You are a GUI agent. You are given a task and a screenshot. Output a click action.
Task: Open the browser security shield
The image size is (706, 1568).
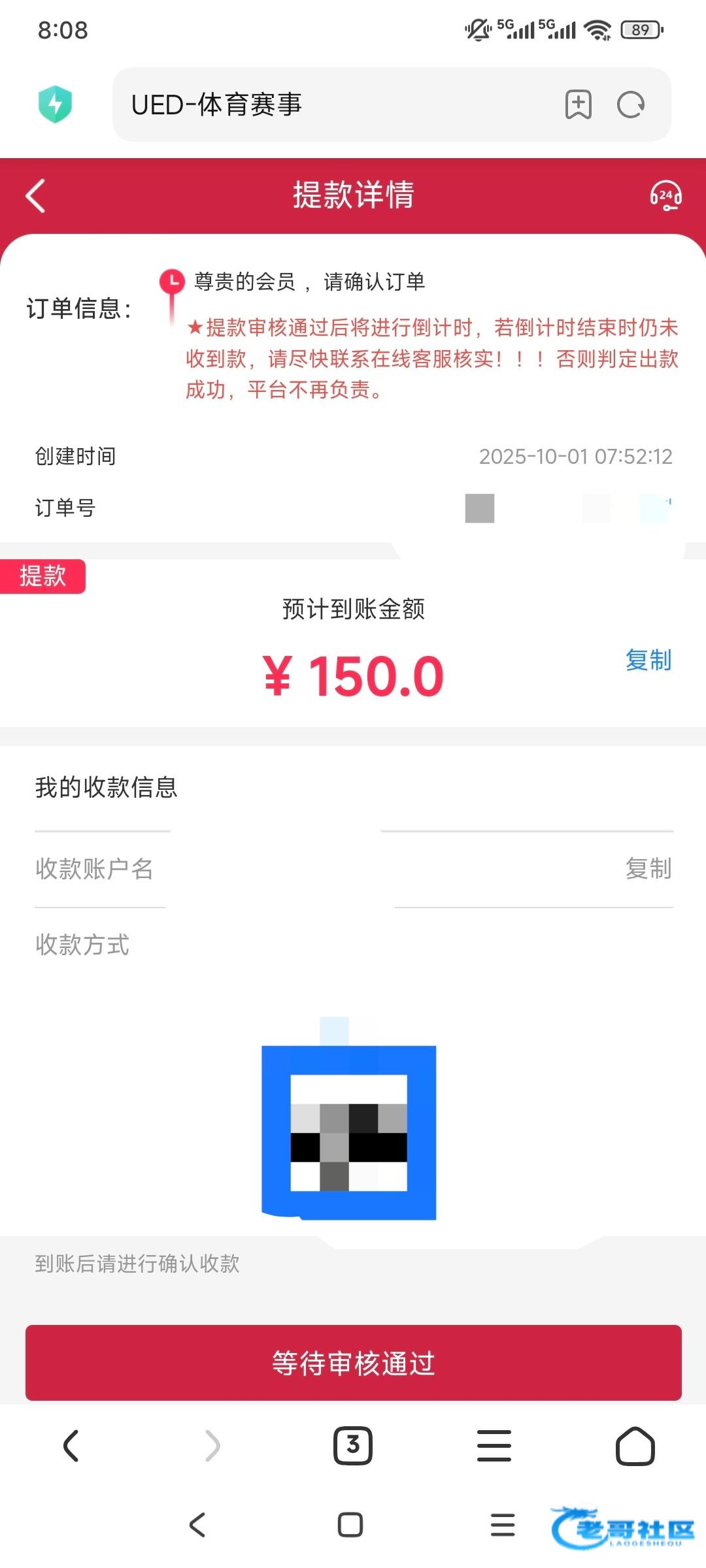coord(56,104)
